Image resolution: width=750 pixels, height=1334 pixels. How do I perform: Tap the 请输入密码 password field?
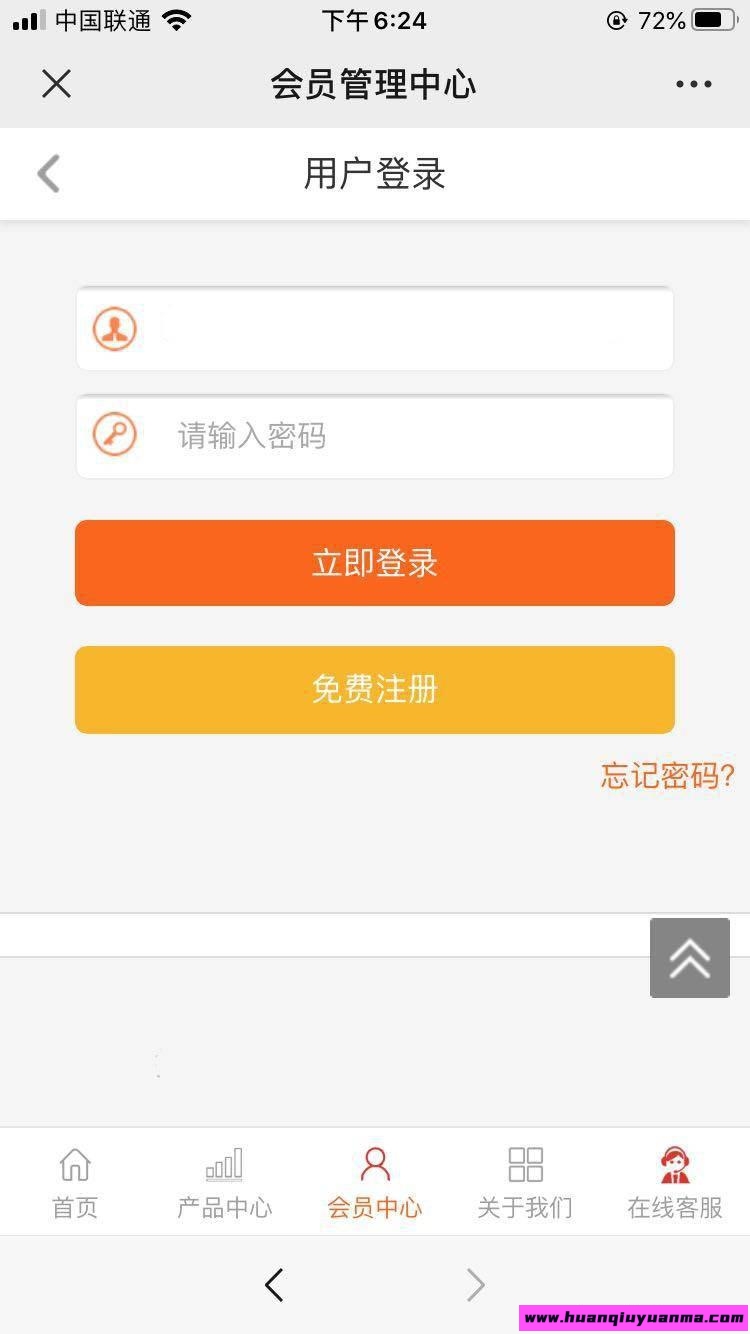coord(400,436)
